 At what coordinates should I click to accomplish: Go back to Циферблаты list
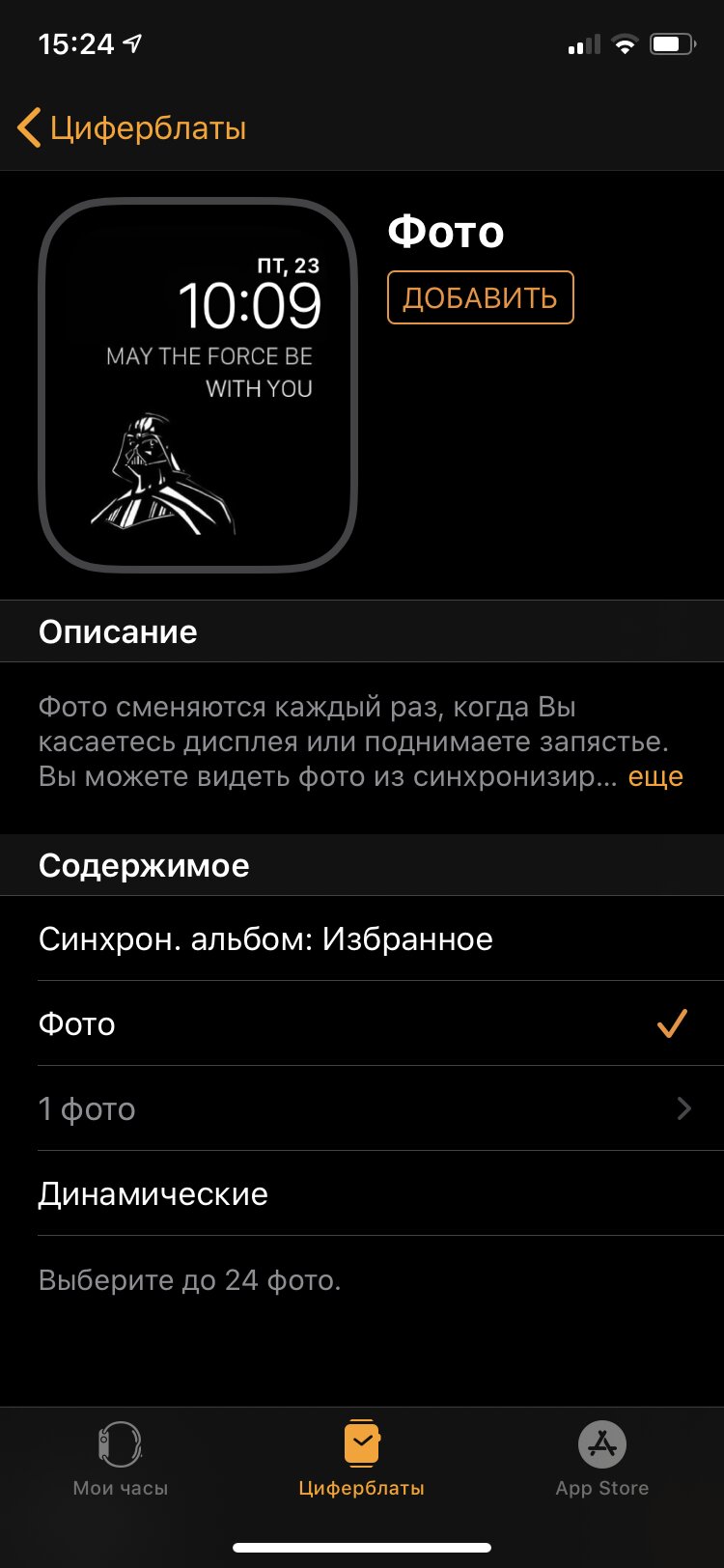(x=132, y=128)
